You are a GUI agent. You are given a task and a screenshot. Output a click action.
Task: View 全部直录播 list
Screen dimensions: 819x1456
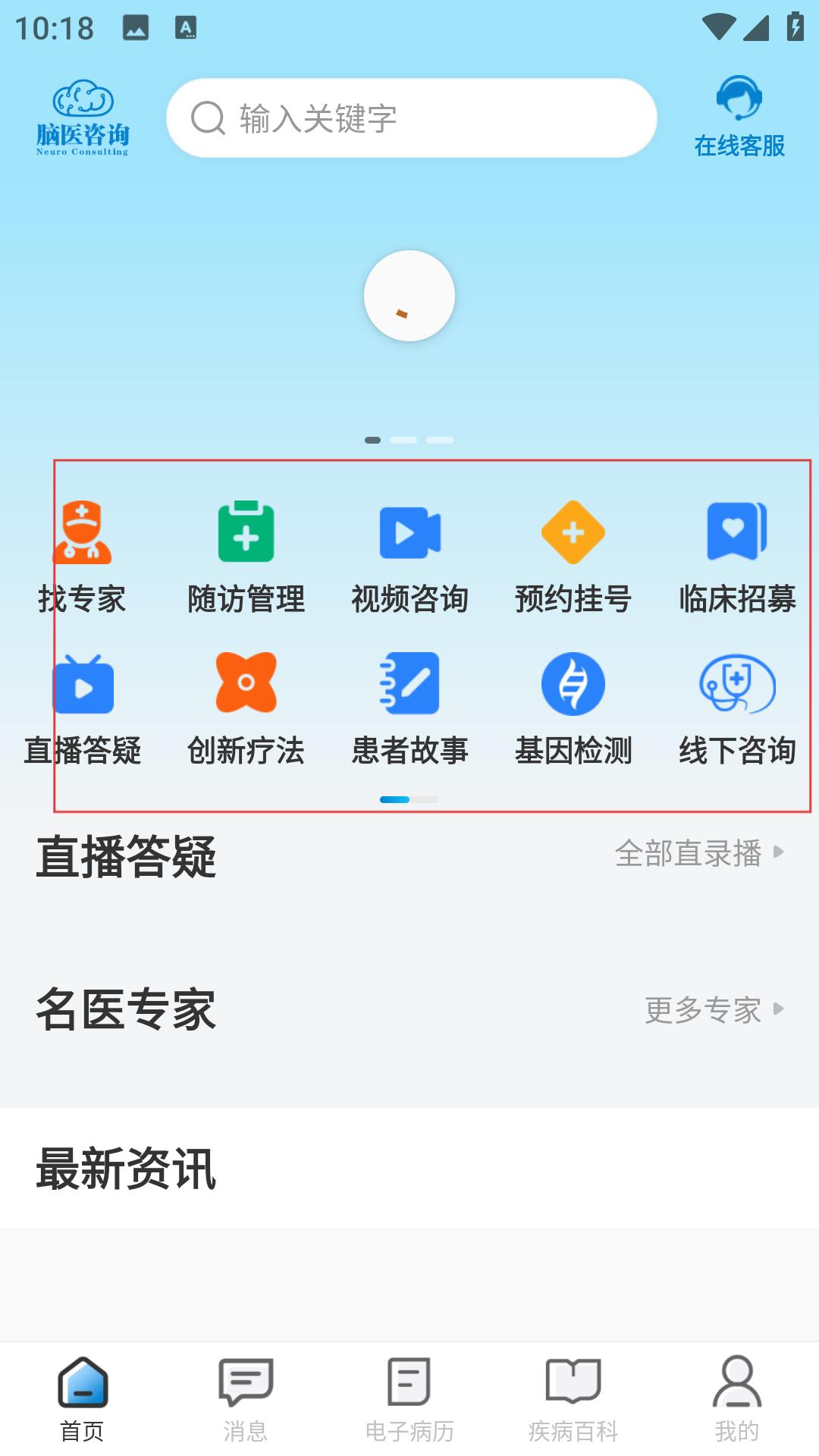click(x=699, y=853)
